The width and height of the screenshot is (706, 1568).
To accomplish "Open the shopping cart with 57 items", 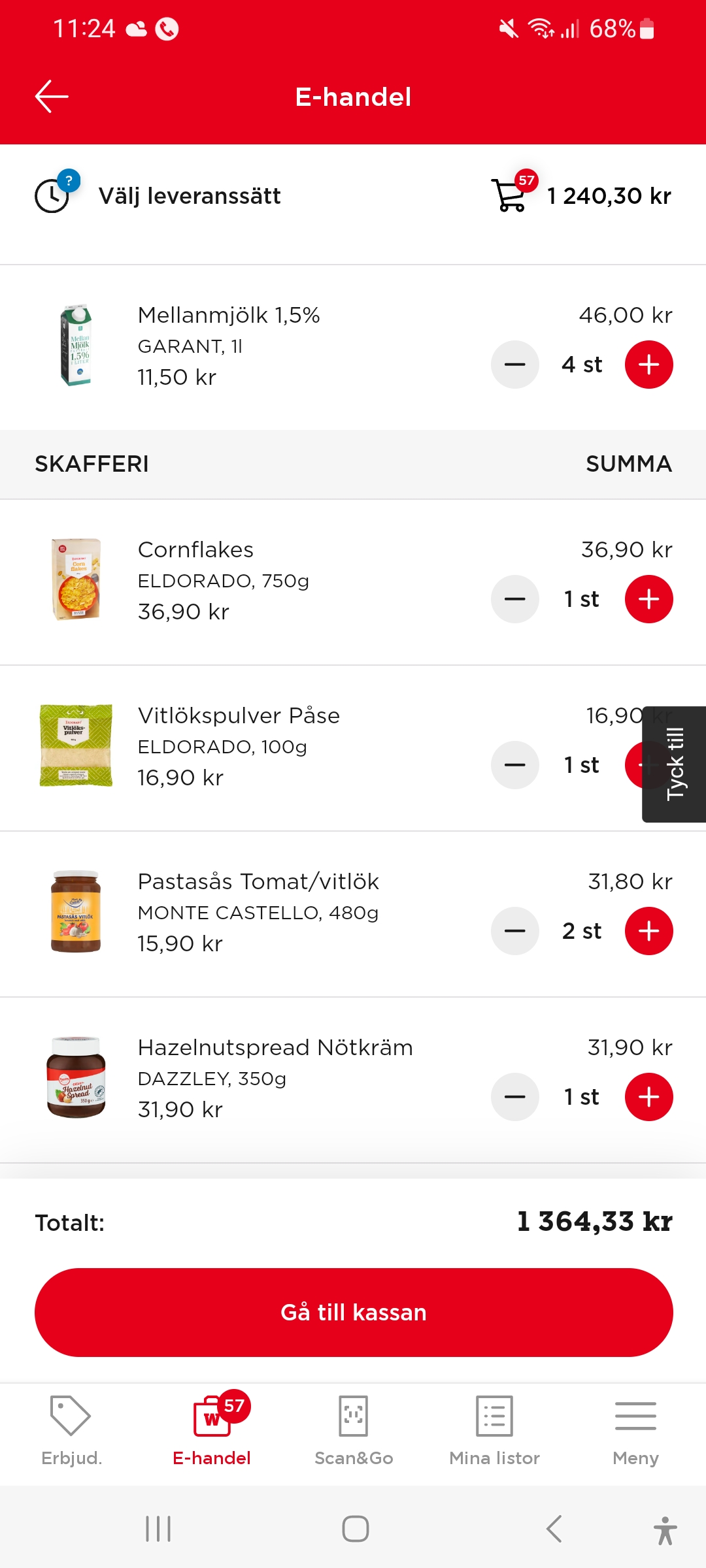I will [511, 195].
